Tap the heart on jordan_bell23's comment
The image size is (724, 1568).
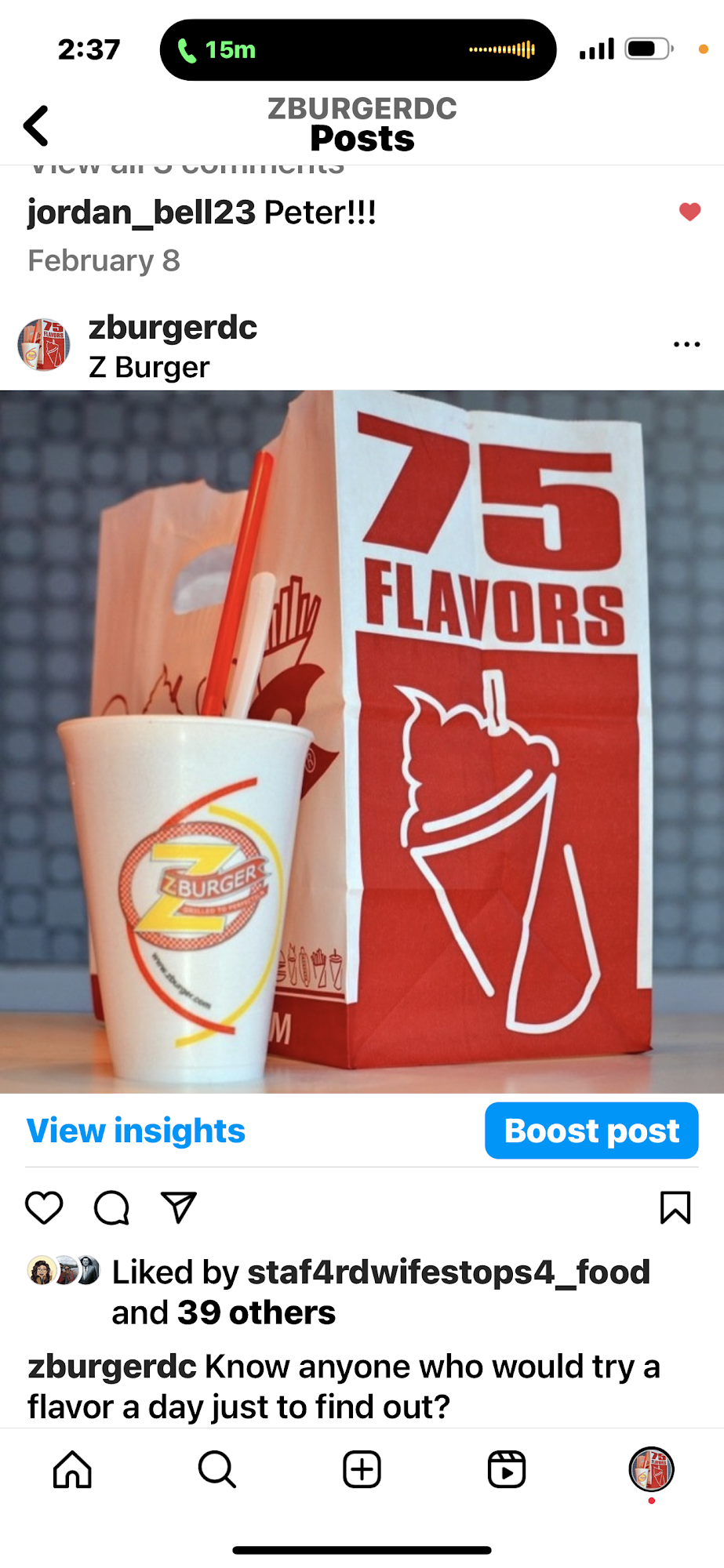point(689,212)
